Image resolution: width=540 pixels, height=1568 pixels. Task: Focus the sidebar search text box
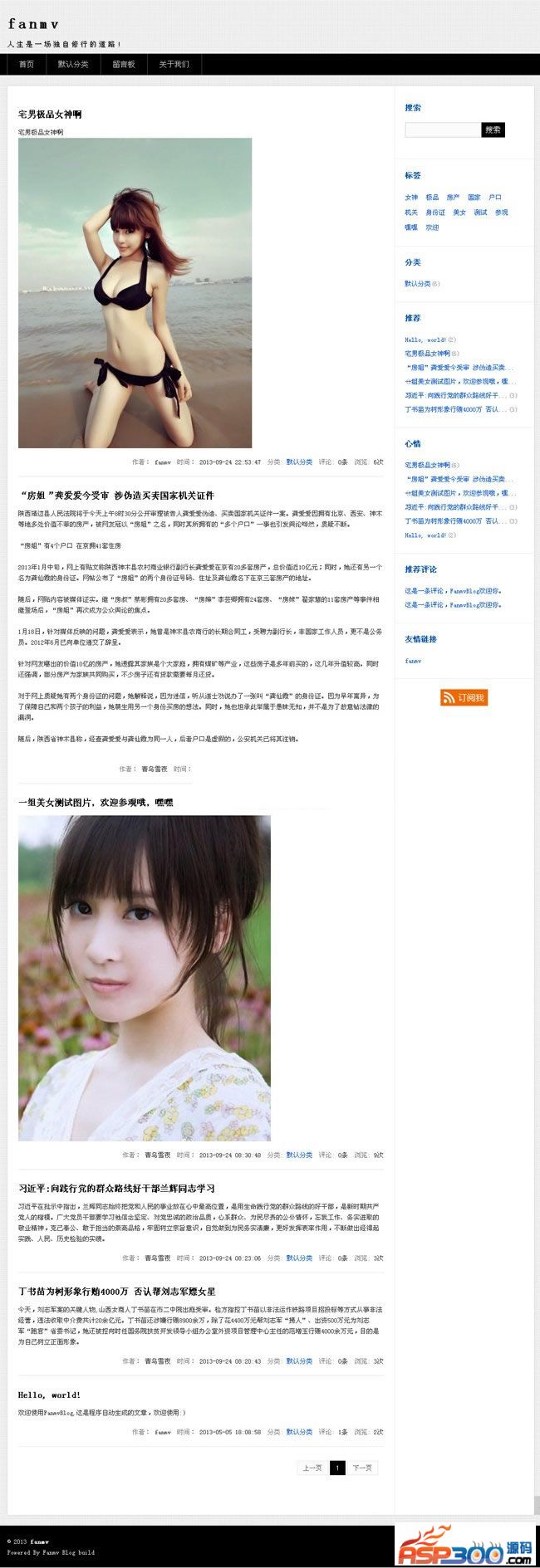pos(443,129)
